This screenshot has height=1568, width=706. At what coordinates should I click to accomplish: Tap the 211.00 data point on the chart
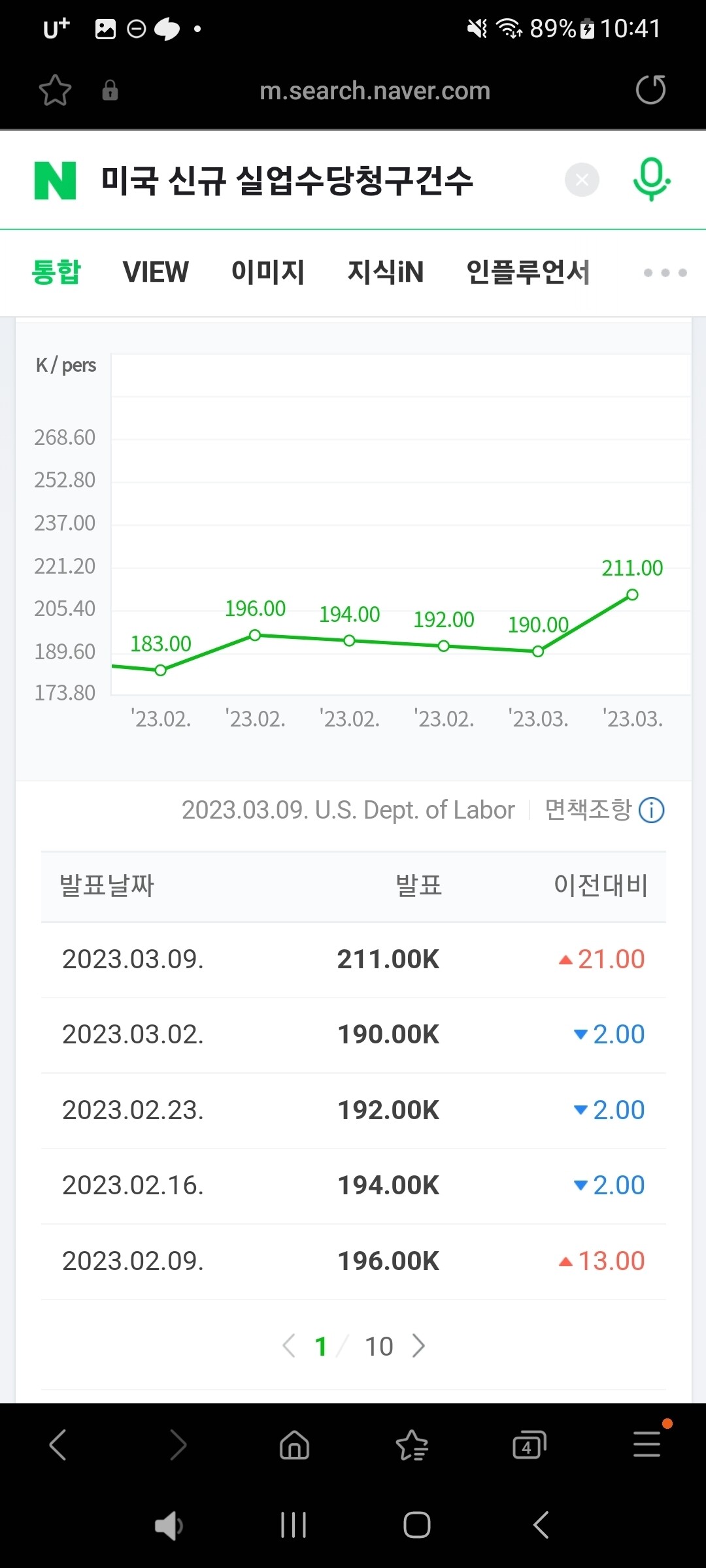click(631, 594)
